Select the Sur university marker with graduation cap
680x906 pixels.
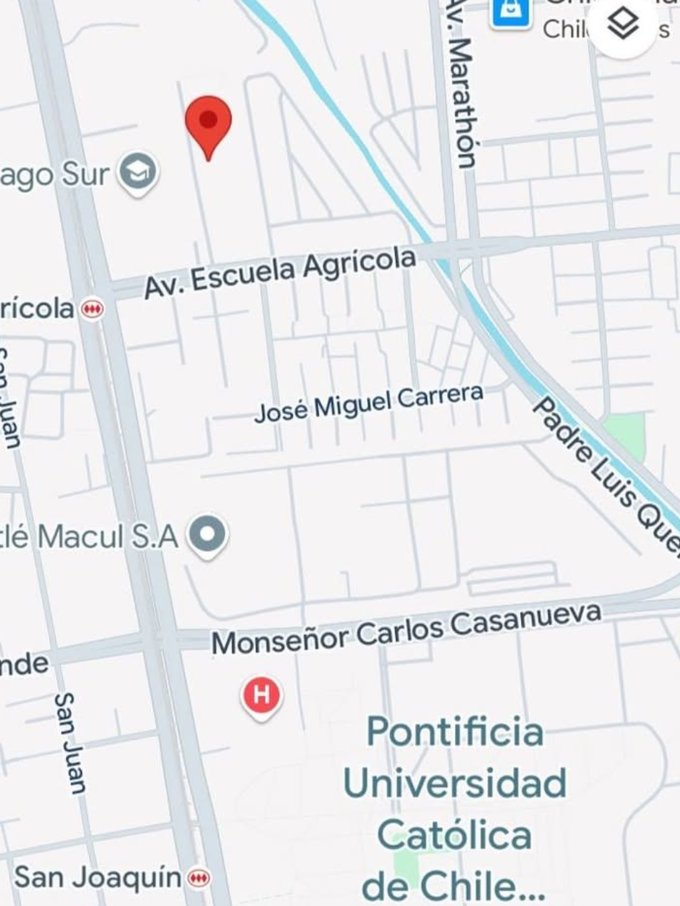(x=137, y=173)
